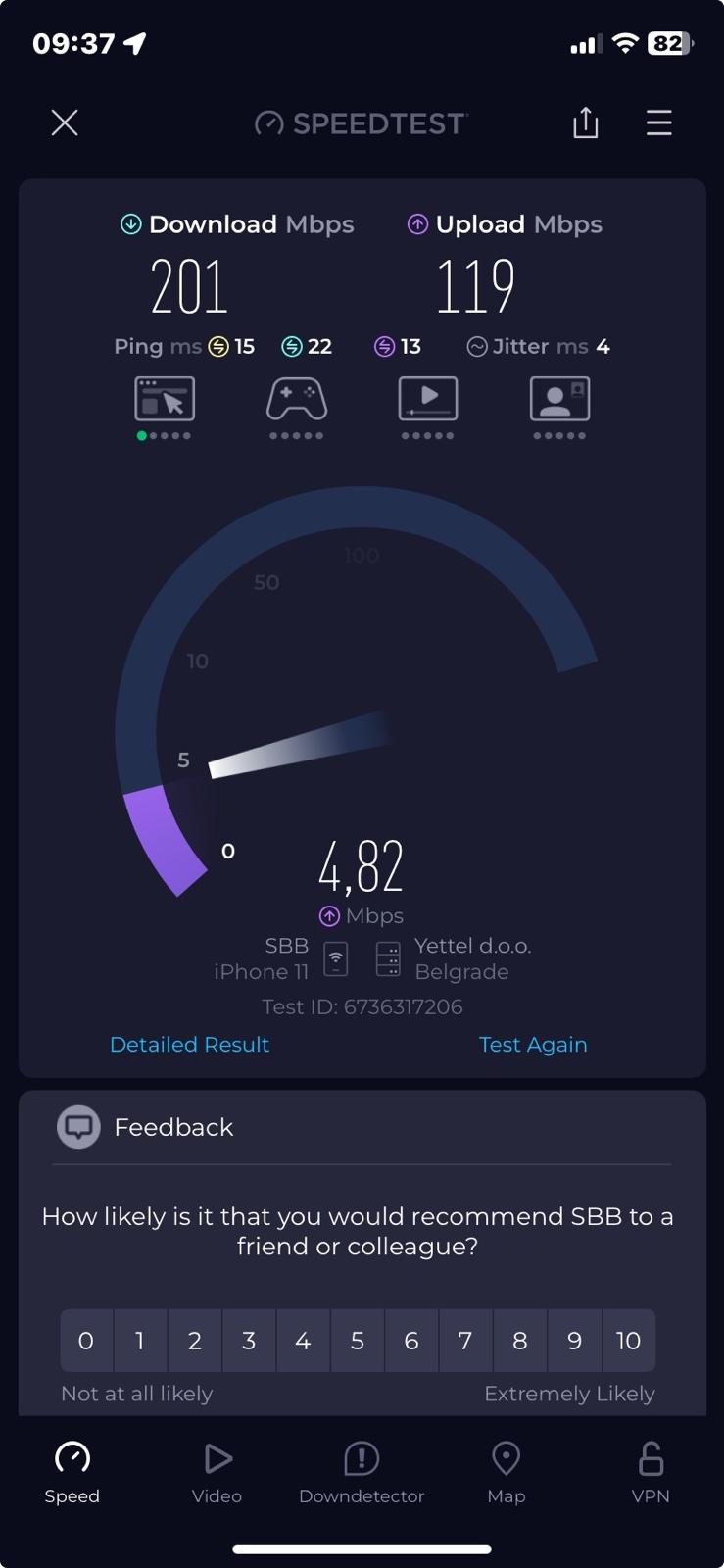
Task: Rate SBB with score 7
Action: pos(465,1341)
